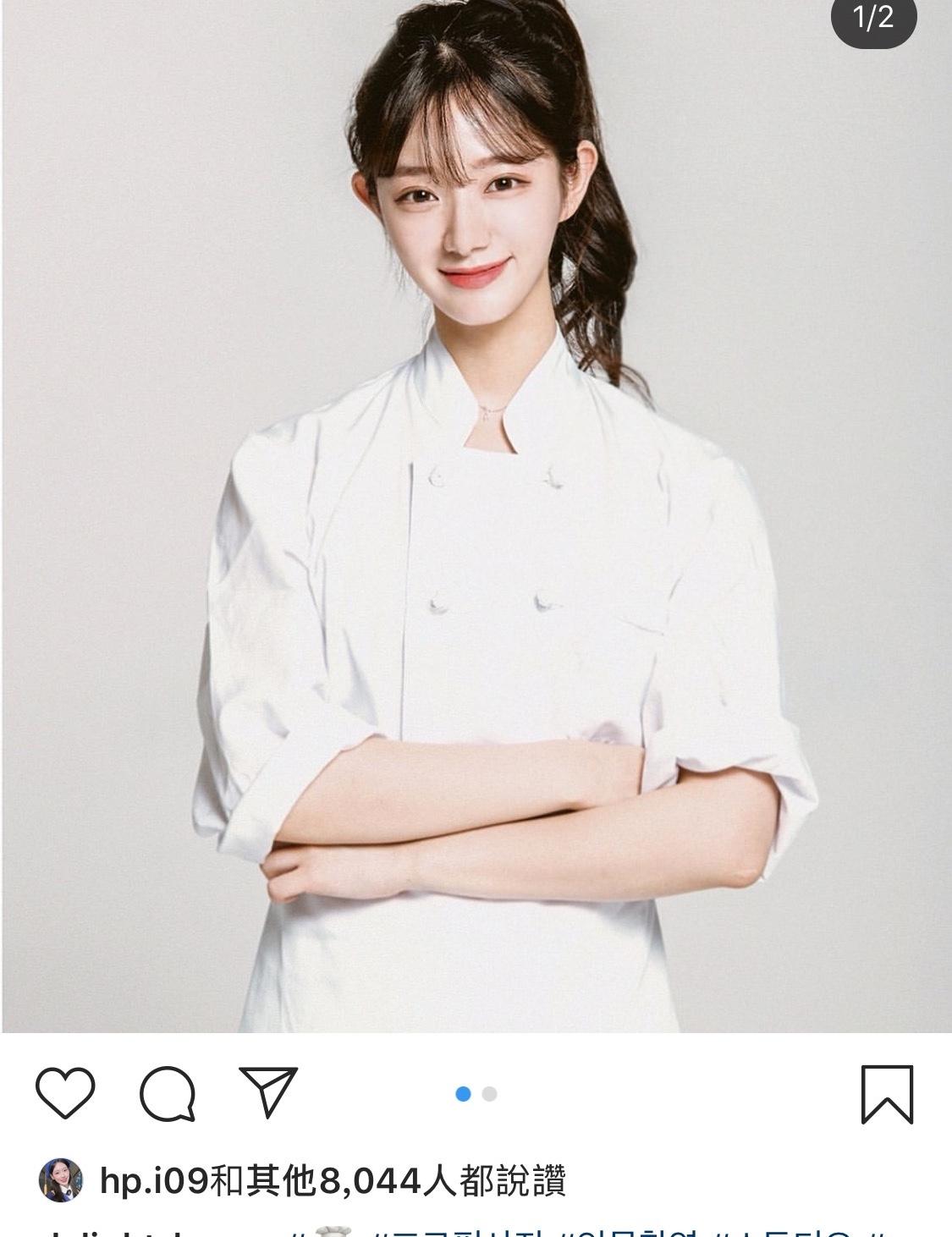
Task: Like this post with the heart icon
Action: pyautogui.click(x=65, y=1093)
